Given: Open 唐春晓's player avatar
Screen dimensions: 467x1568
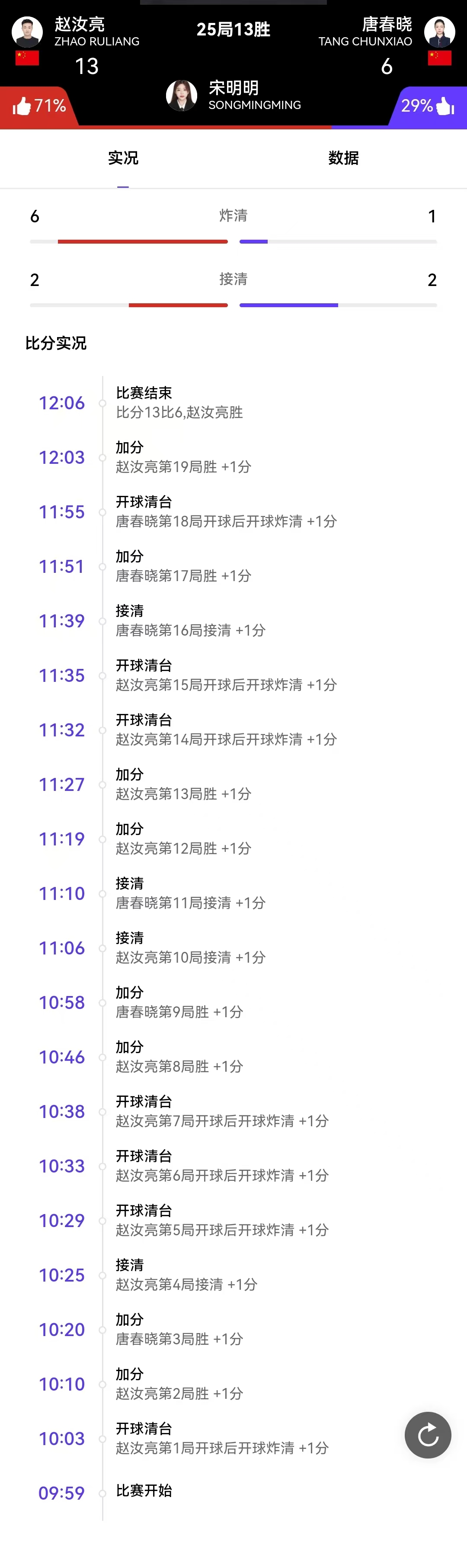Looking at the screenshot, I should coord(439,32).
